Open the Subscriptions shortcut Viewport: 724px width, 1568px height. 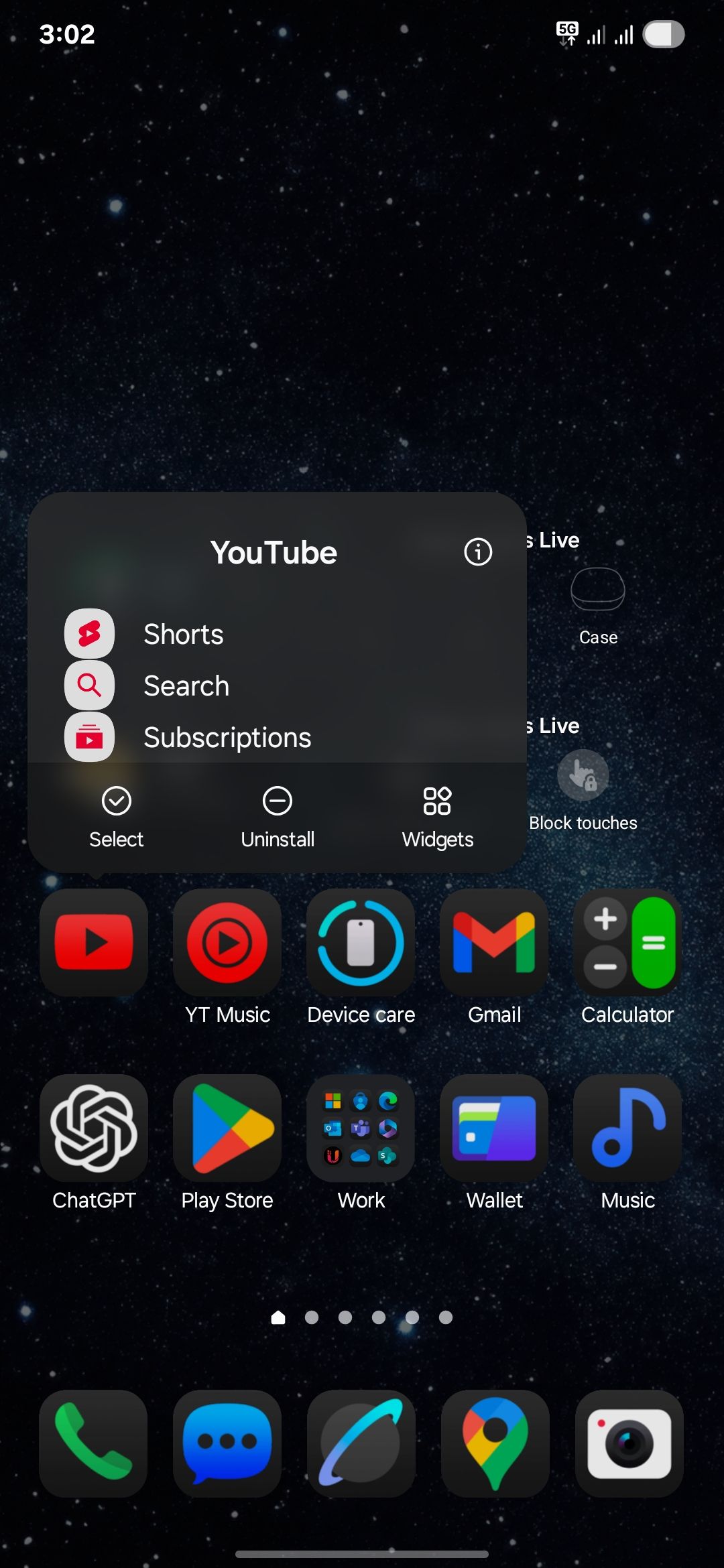point(227,737)
